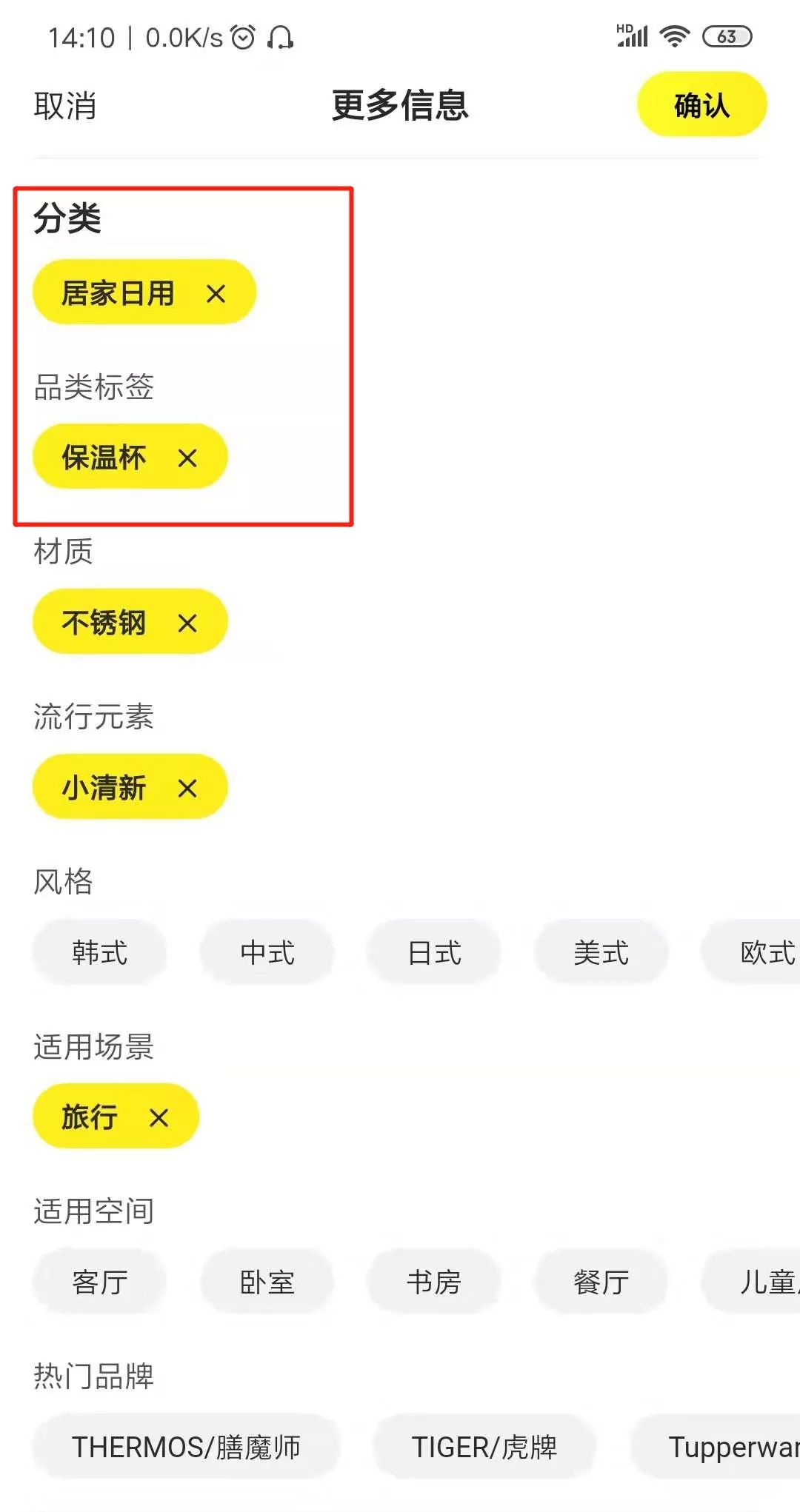
Task: Select the 书房 space chip
Action: (434, 1282)
